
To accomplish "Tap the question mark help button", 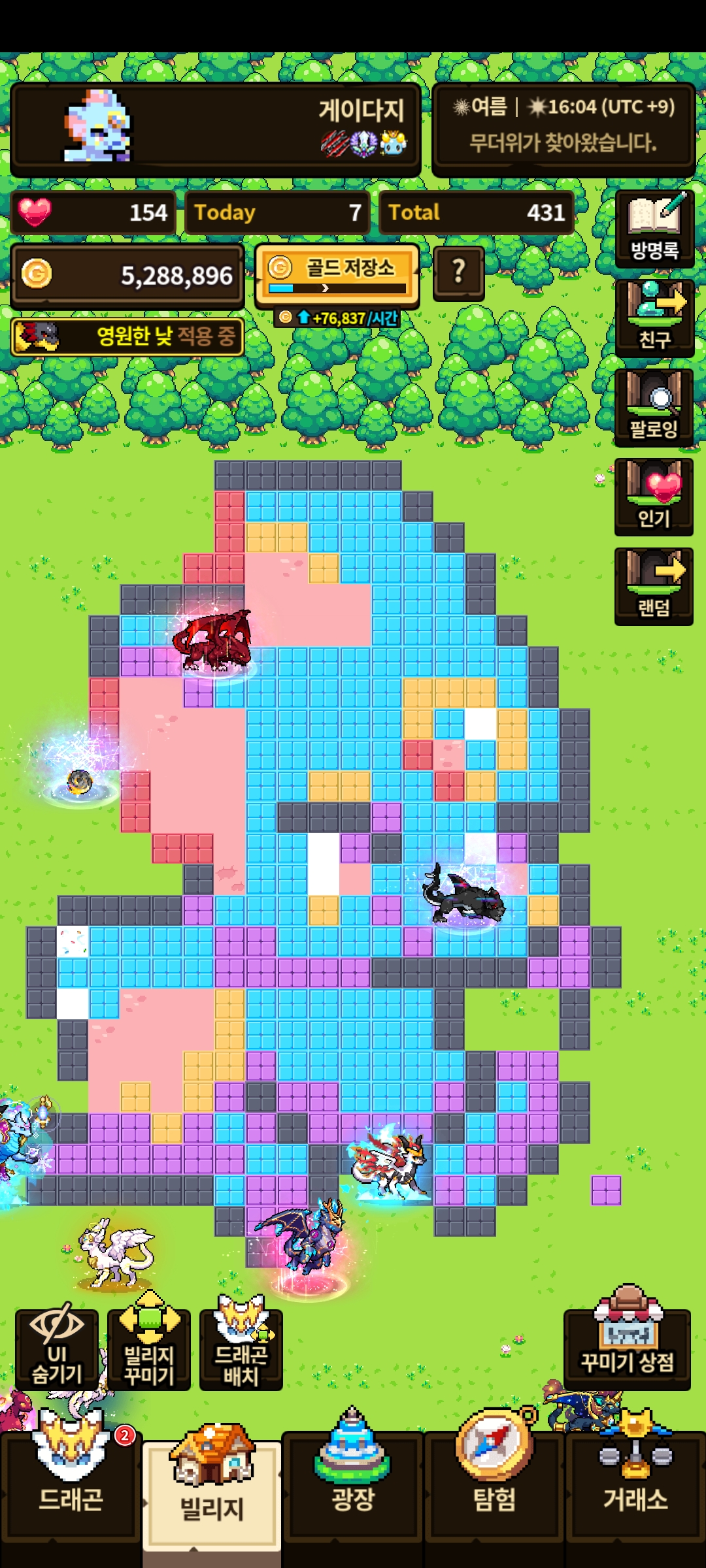I will tap(459, 273).
